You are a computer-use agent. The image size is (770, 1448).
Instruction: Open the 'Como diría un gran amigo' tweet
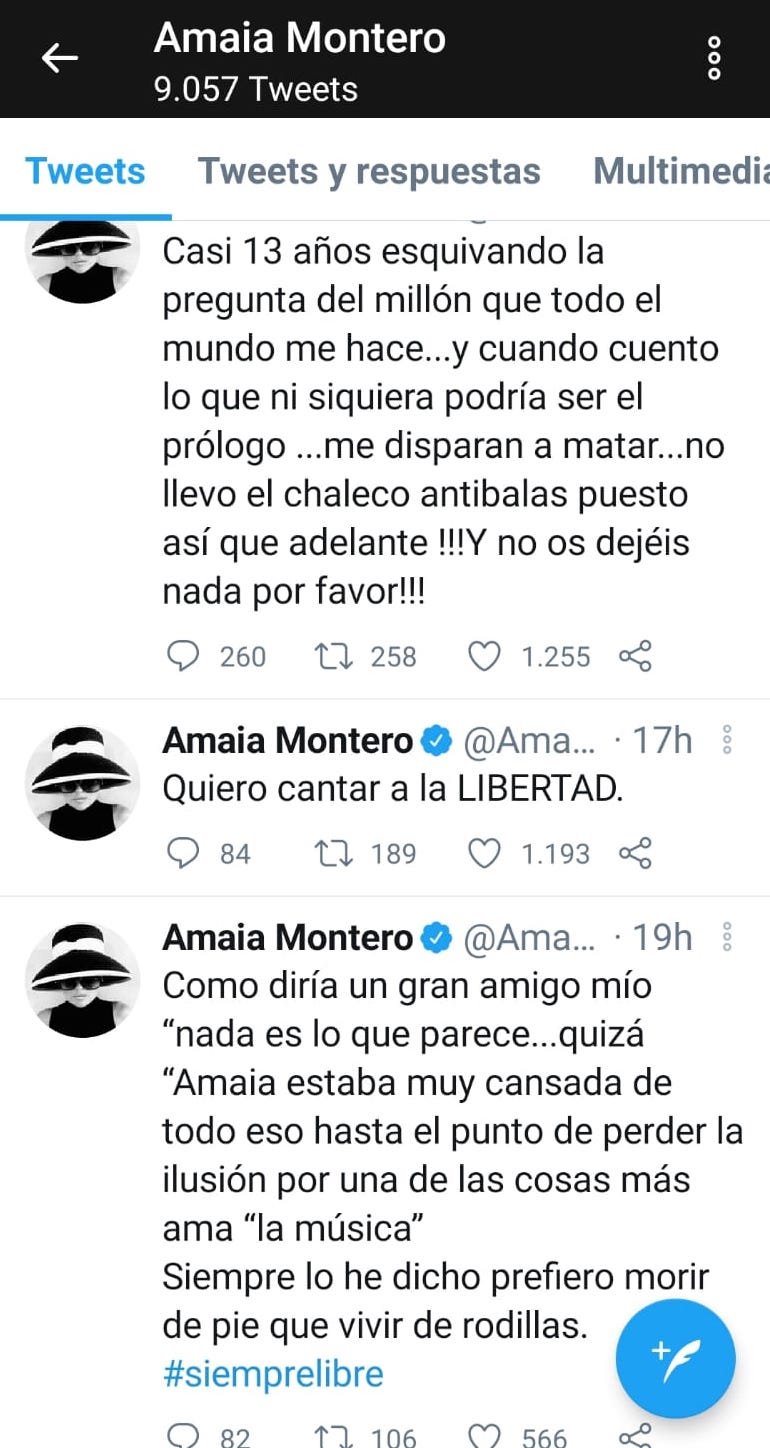[400, 1130]
